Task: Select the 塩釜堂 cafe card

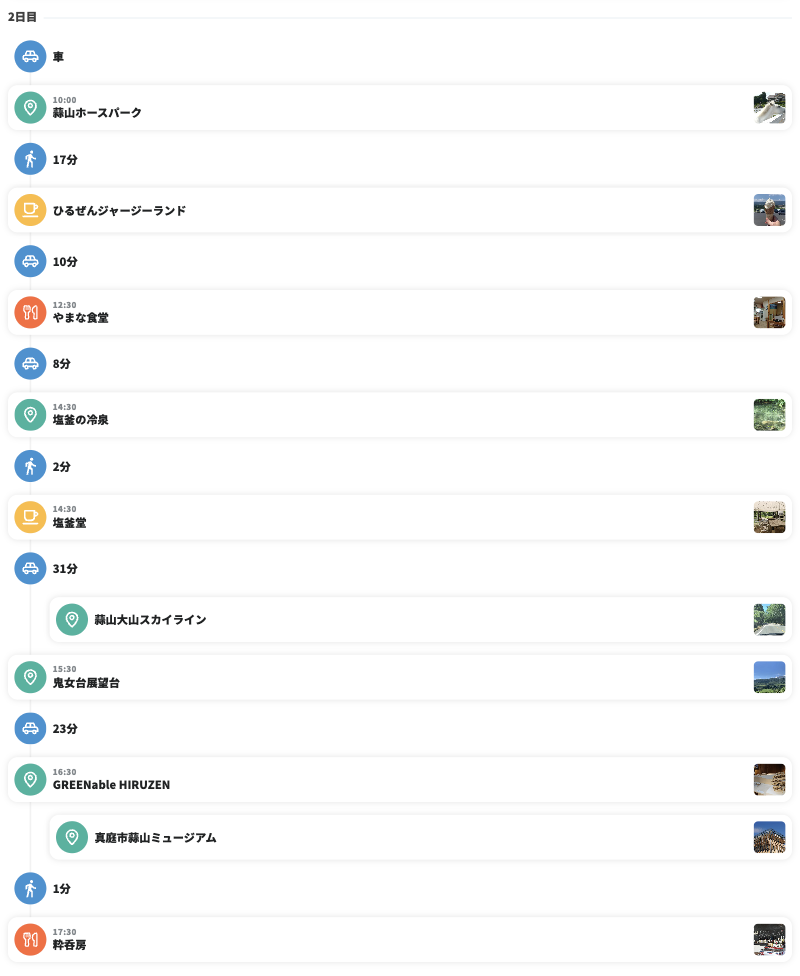Action: point(400,518)
